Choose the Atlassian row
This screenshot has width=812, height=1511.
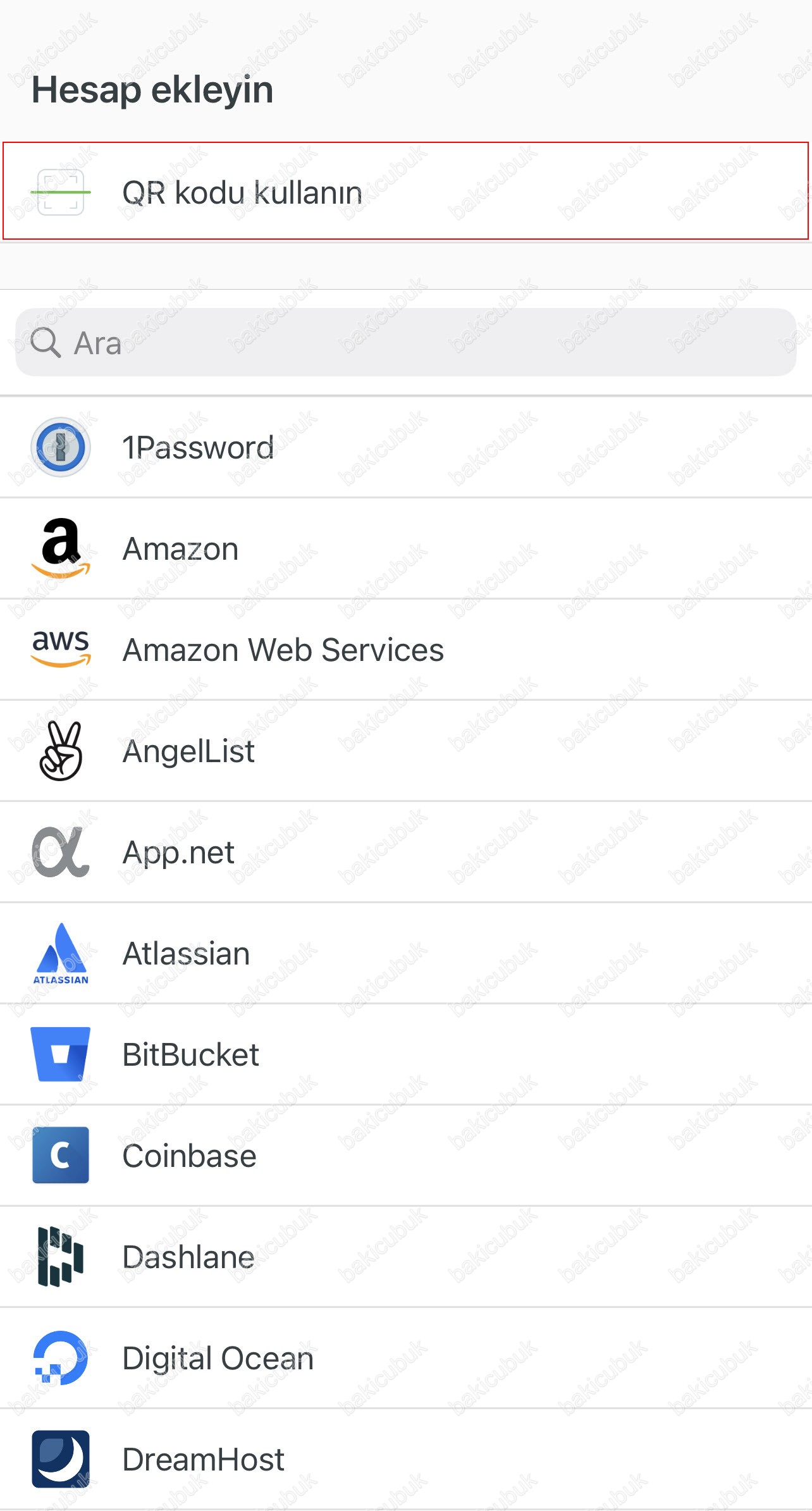click(x=406, y=953)
